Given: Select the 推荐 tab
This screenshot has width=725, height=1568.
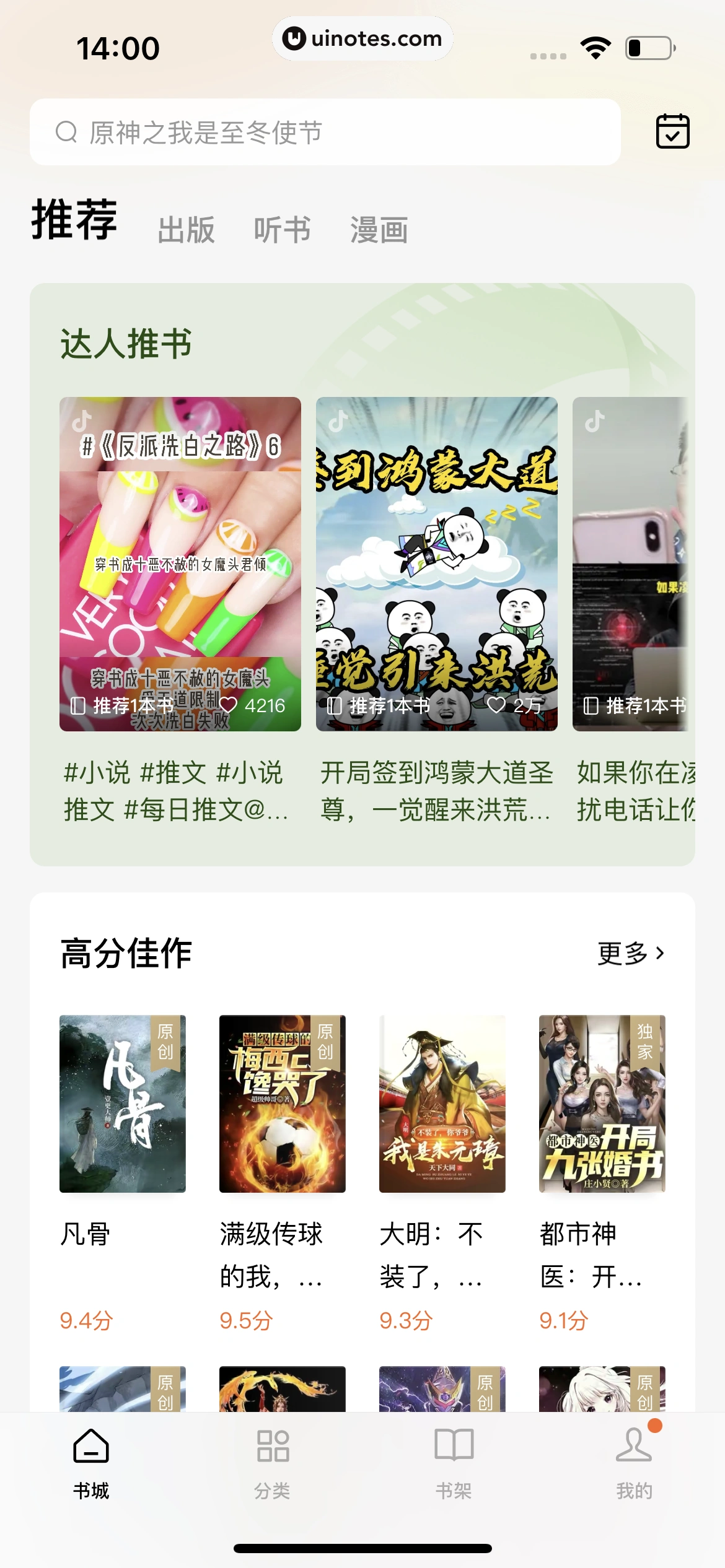Looking at the screenshot, I should [x=74, y=220].
